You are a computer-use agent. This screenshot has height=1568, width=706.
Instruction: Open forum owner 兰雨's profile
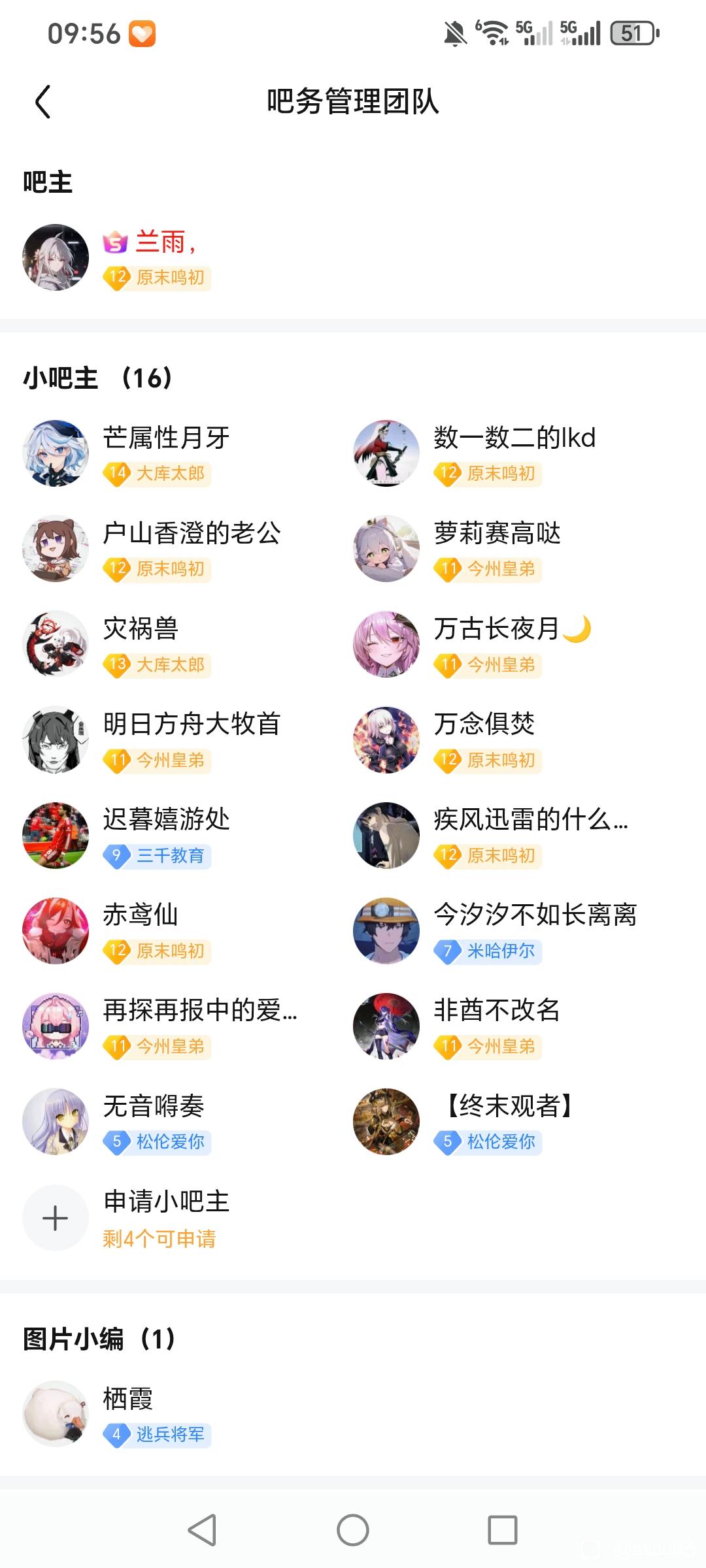tap(56, 257)
